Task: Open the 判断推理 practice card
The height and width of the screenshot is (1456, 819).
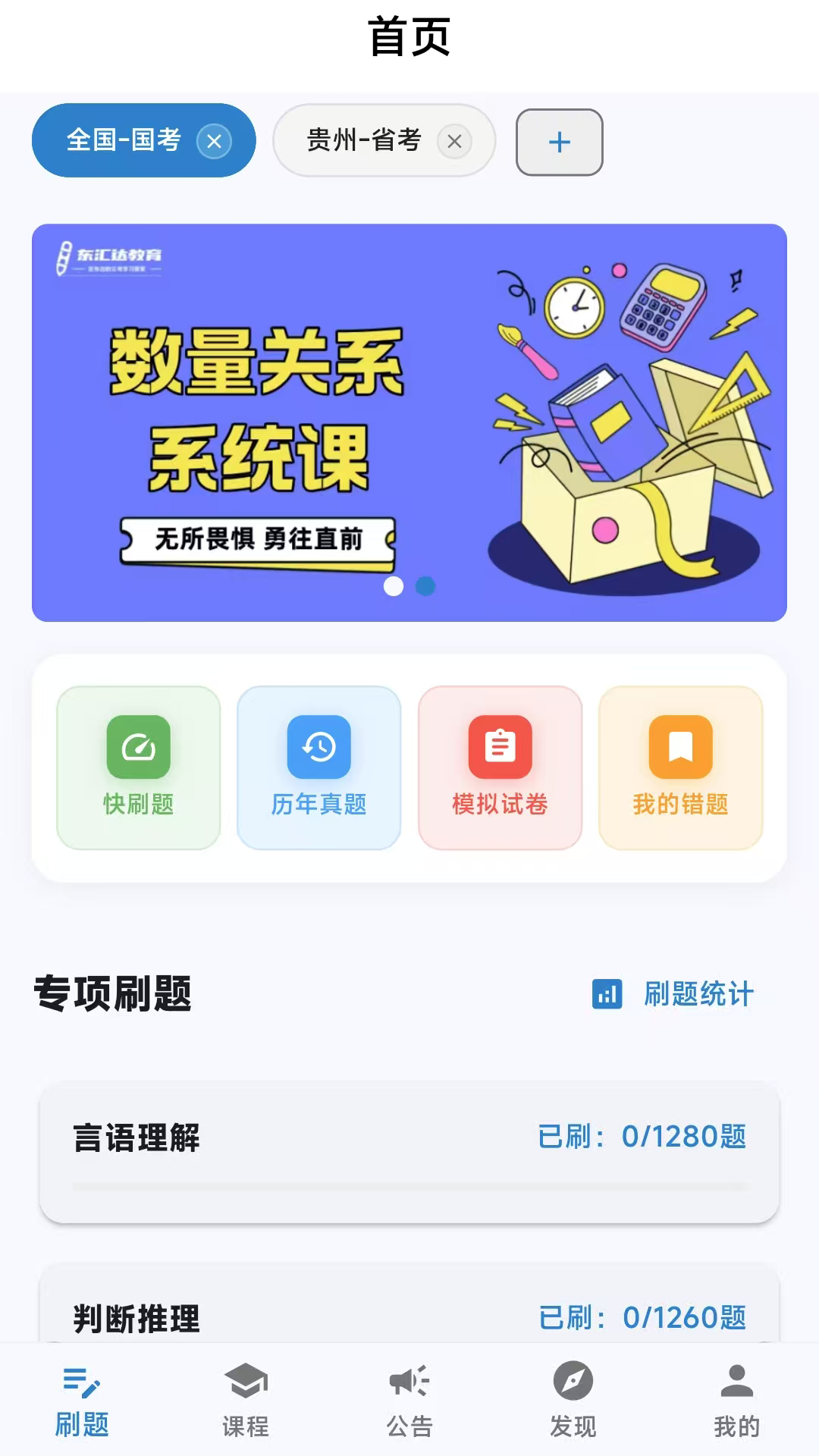Action: coord(409,1319)
